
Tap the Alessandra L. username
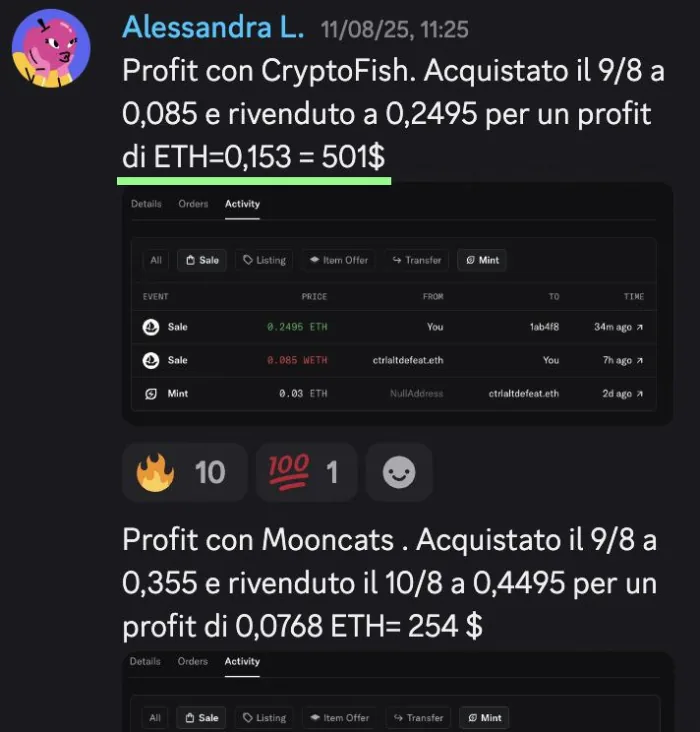tap(213, 28)
